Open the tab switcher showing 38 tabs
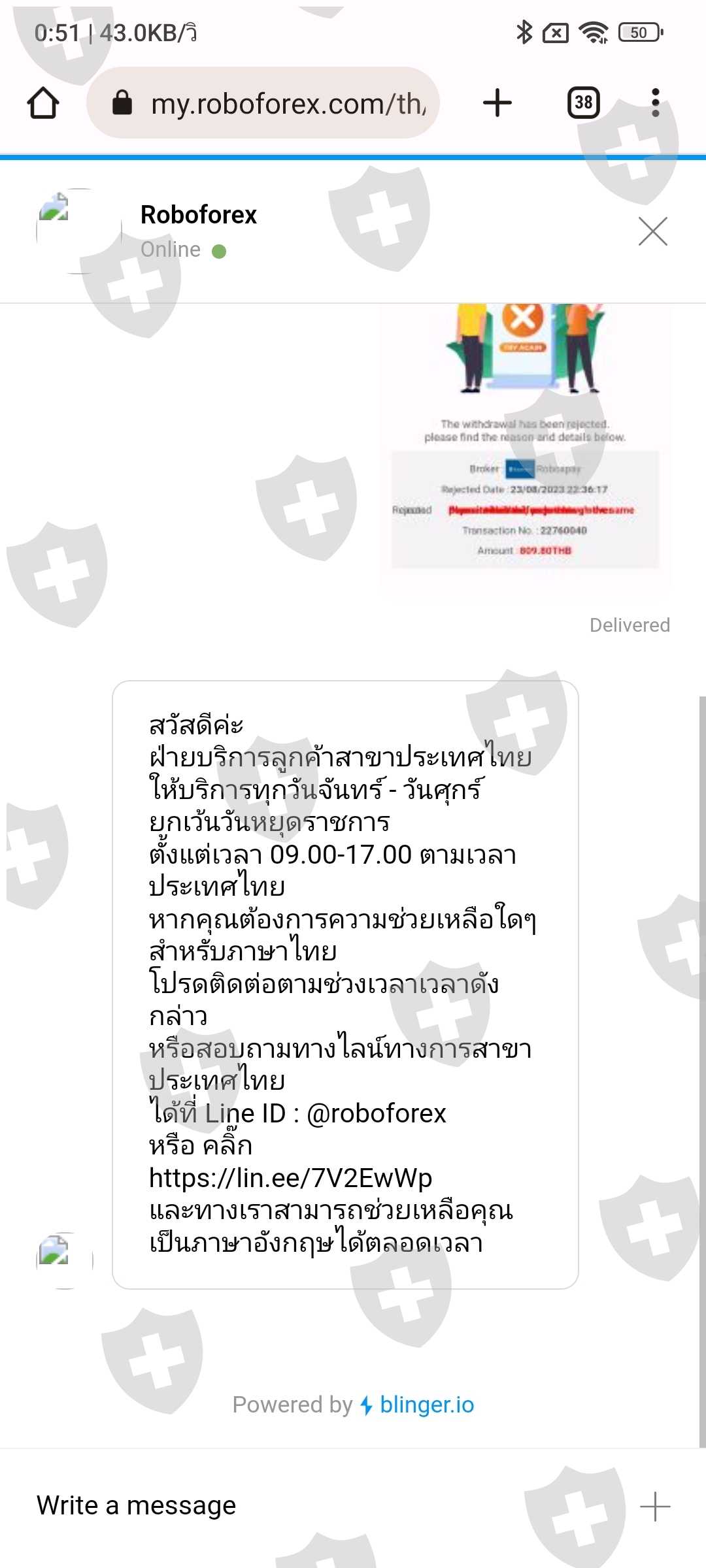The image size is (706, 1568). point(583,103)
